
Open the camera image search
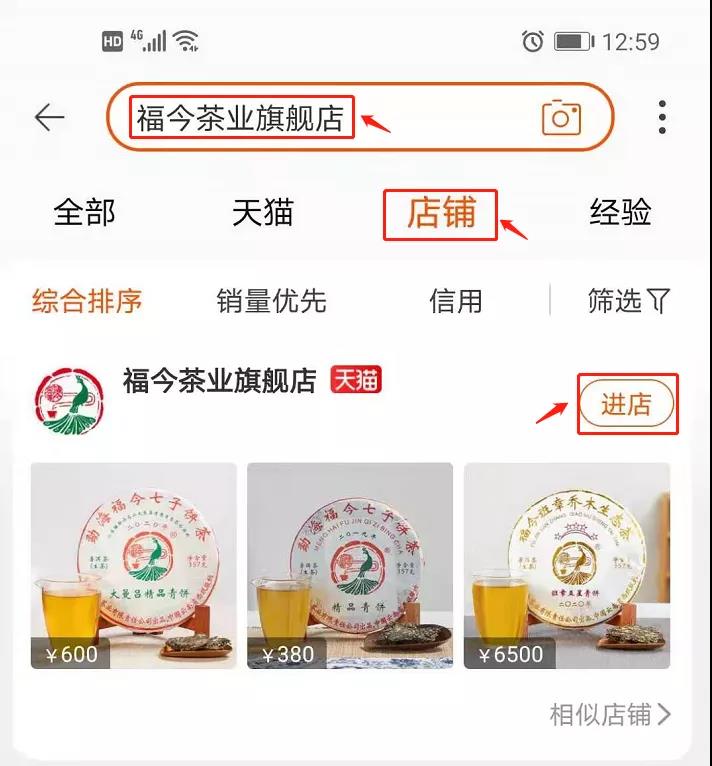point(561,119)
